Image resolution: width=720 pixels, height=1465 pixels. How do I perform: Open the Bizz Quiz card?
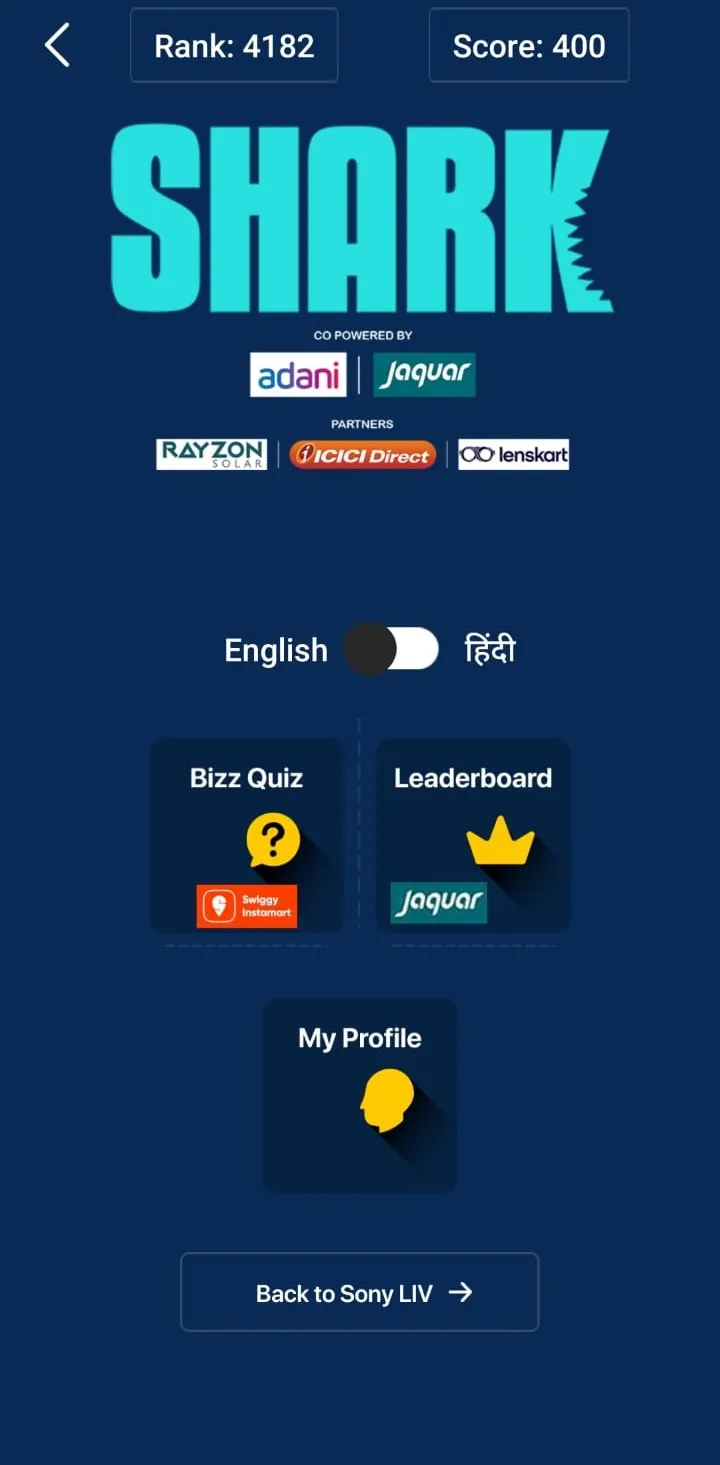click(246, 835)
